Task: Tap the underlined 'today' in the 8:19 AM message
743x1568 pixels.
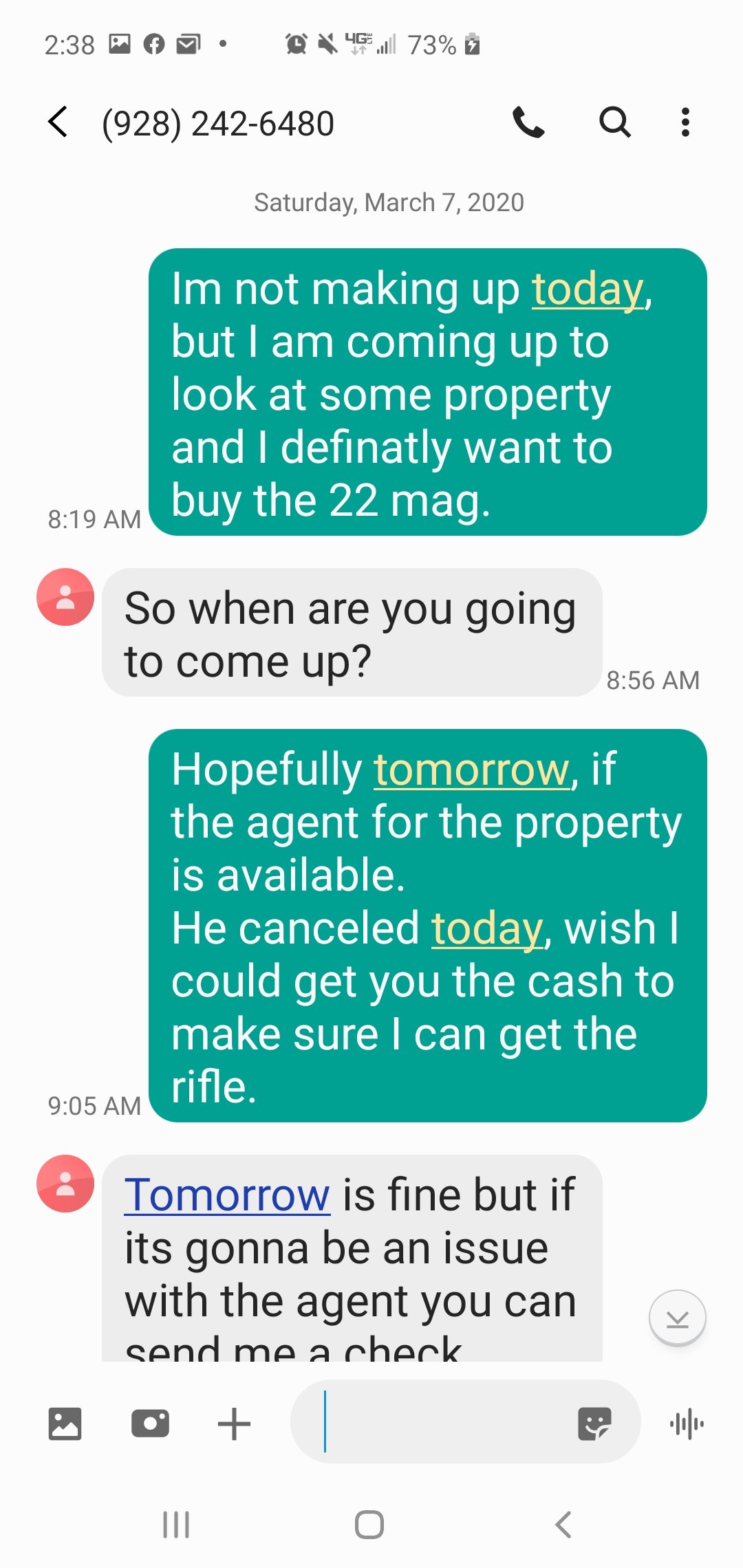Action: (588, 289)
